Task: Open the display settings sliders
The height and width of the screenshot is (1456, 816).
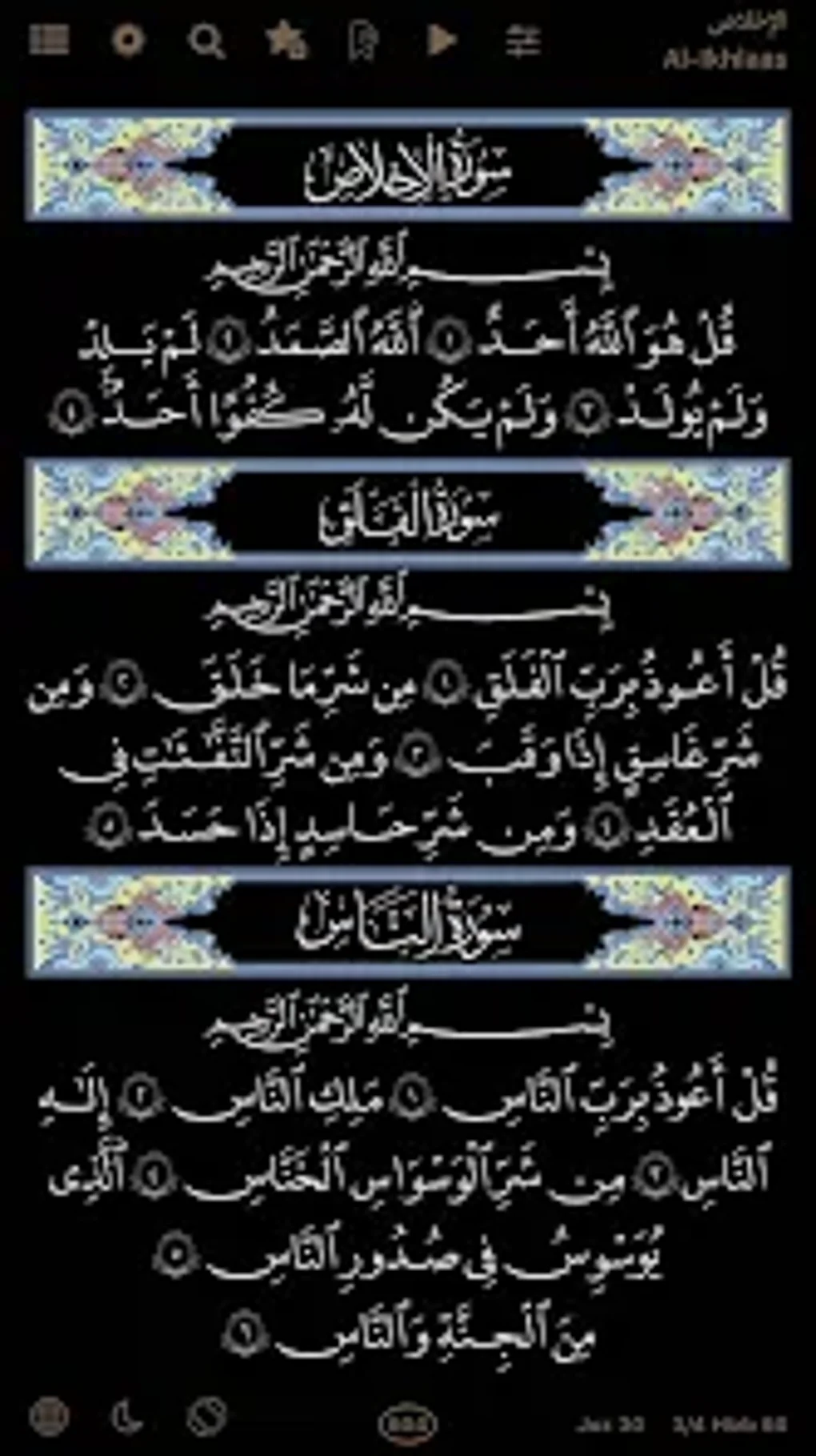Action: pos(522,40)
